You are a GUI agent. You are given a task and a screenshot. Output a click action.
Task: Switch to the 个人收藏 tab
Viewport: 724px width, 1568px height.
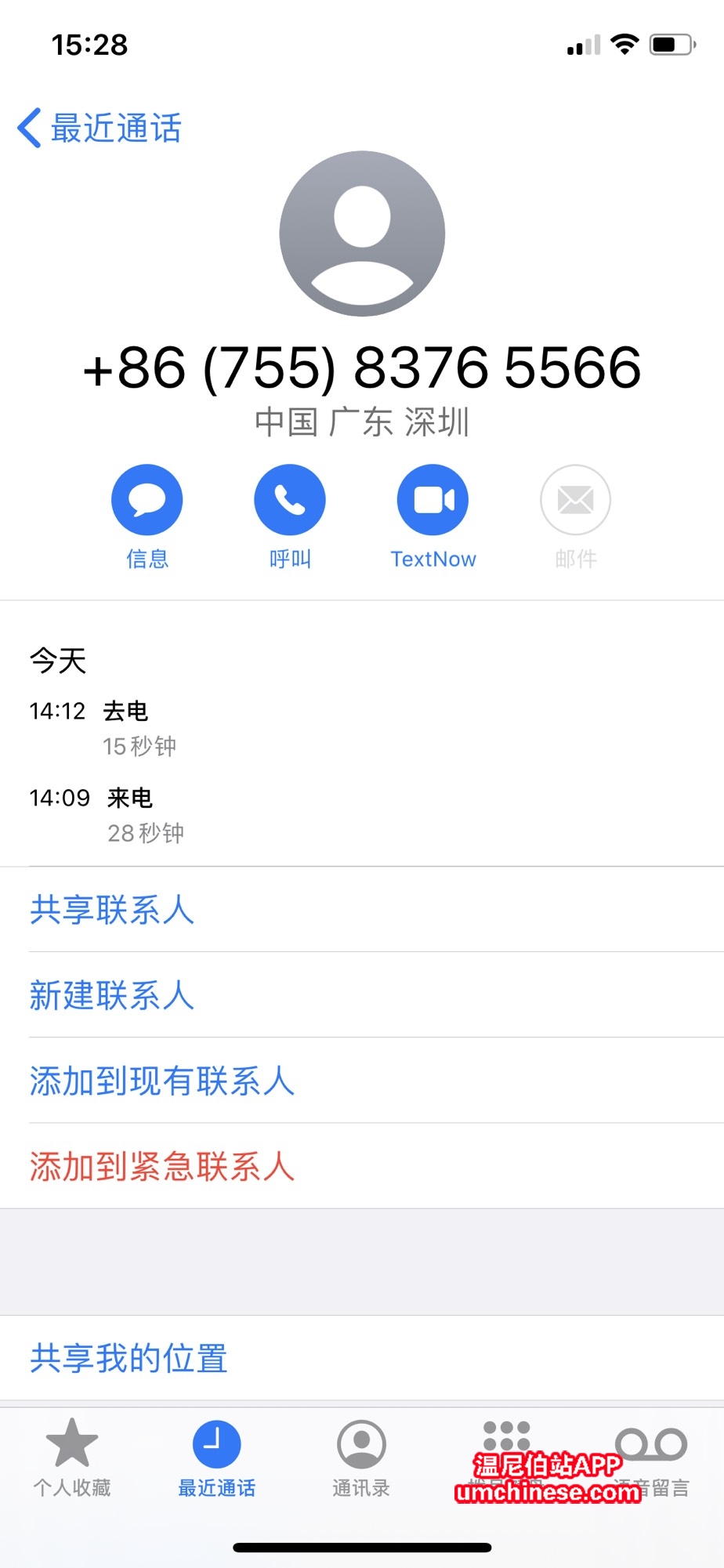(x=72, y=1458)
